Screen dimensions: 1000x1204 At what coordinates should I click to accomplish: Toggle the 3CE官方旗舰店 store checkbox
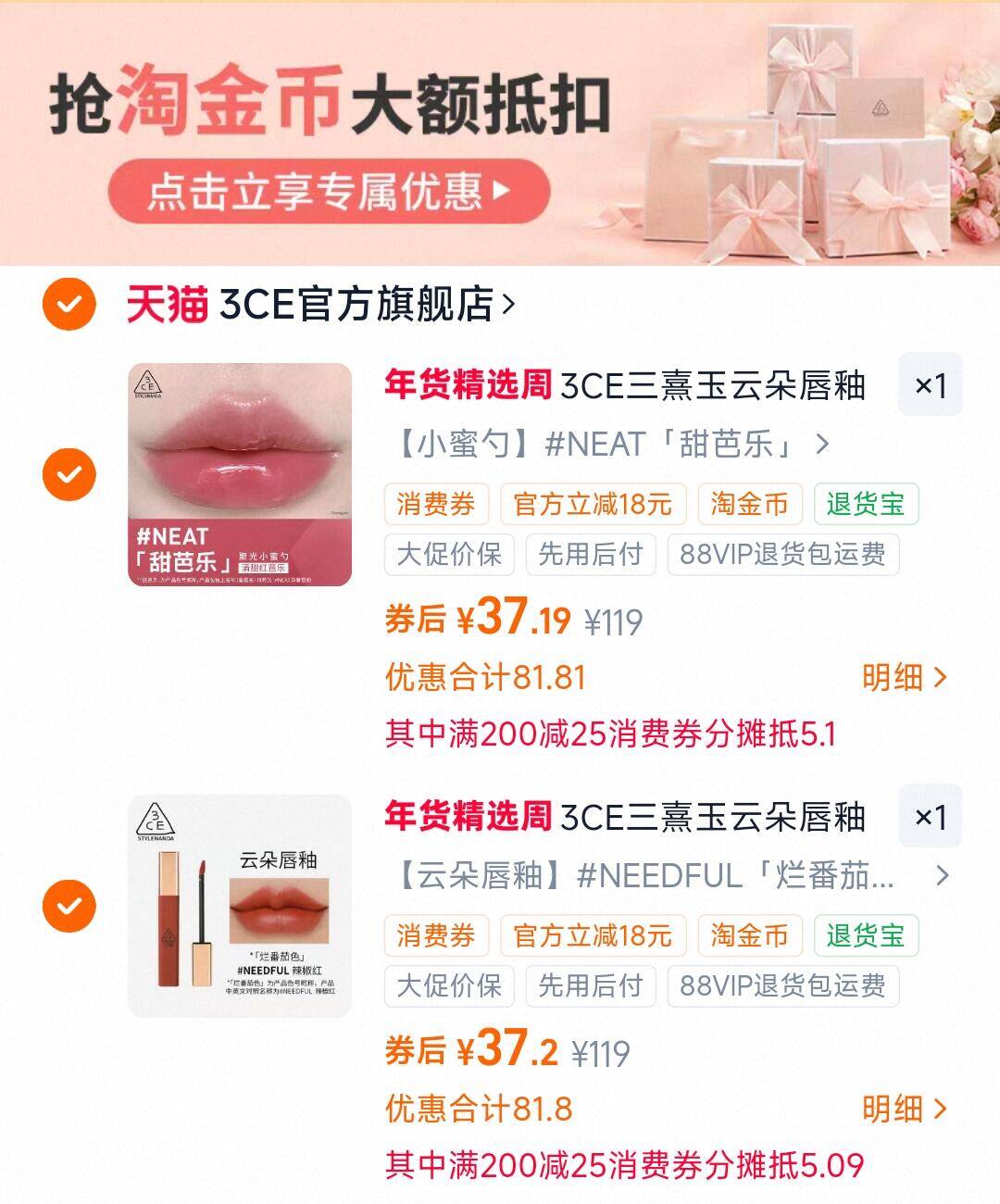pos(69,304)
